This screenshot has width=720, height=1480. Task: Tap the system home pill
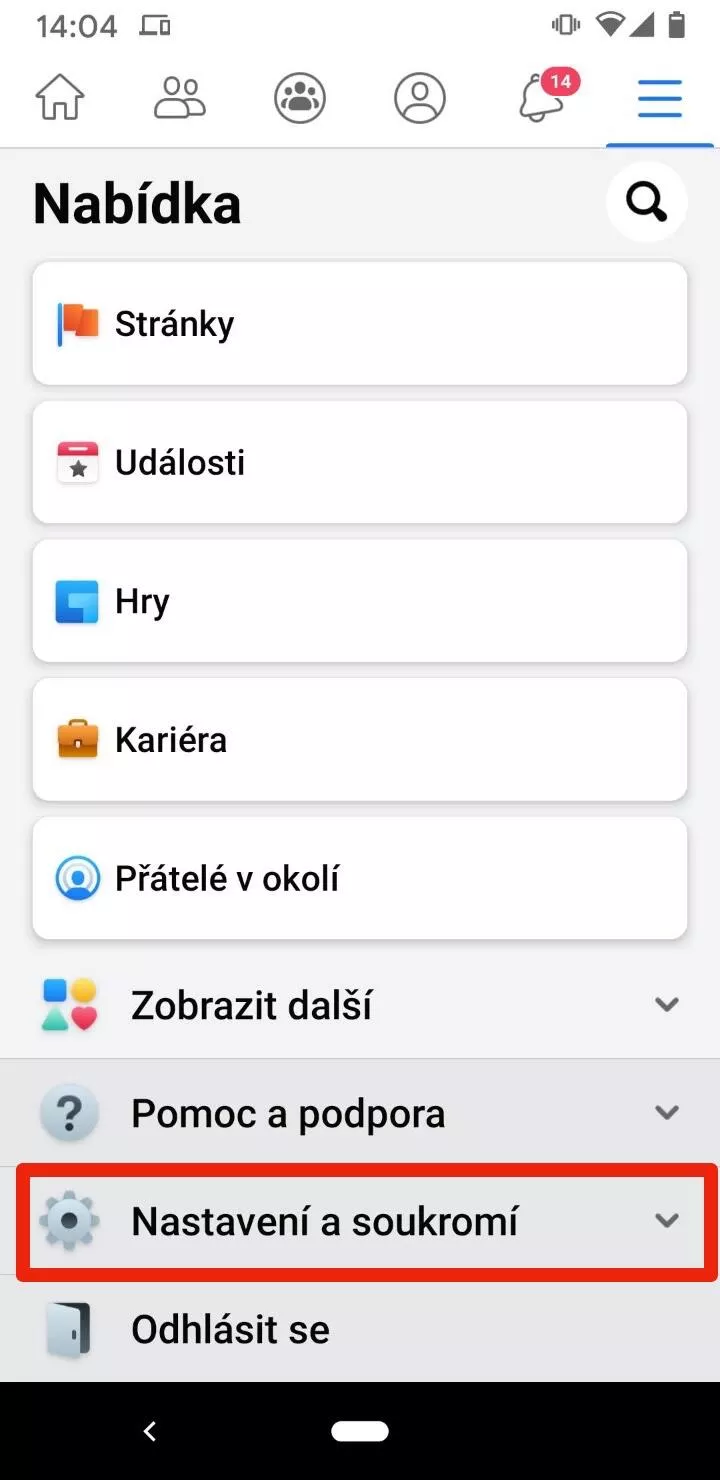point(360,1431)
